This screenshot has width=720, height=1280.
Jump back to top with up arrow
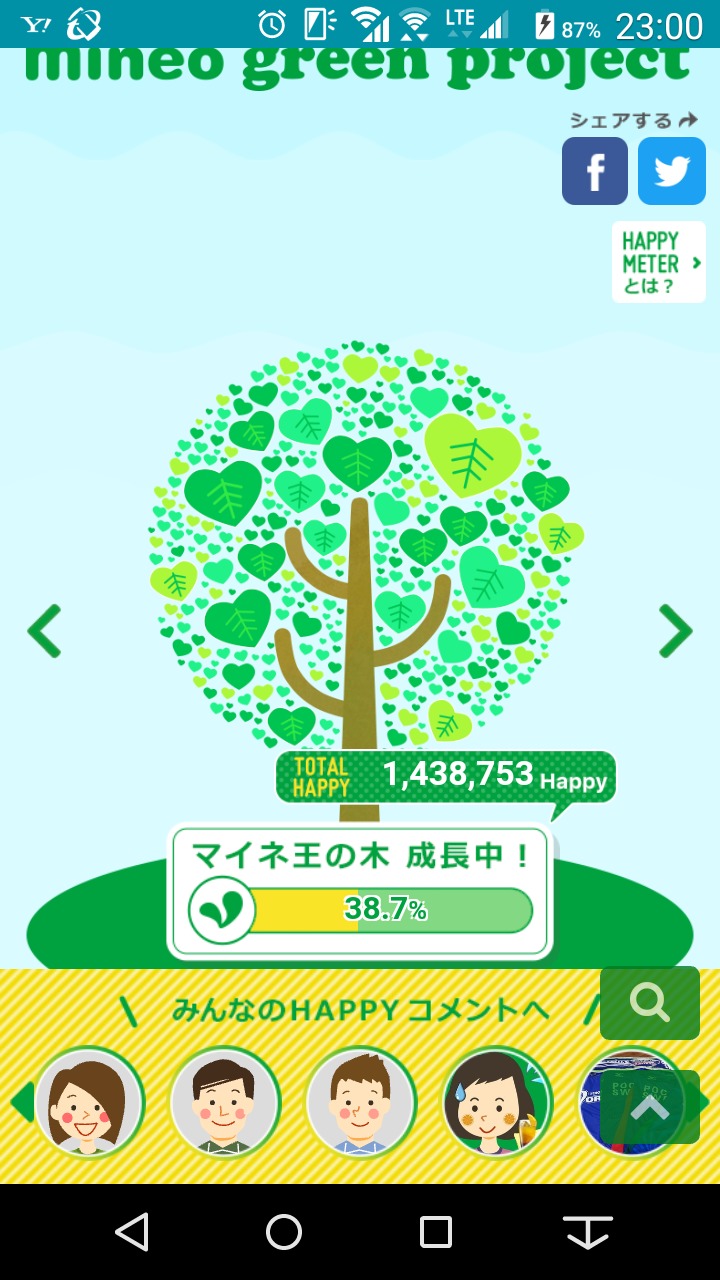pos(650,1107)
